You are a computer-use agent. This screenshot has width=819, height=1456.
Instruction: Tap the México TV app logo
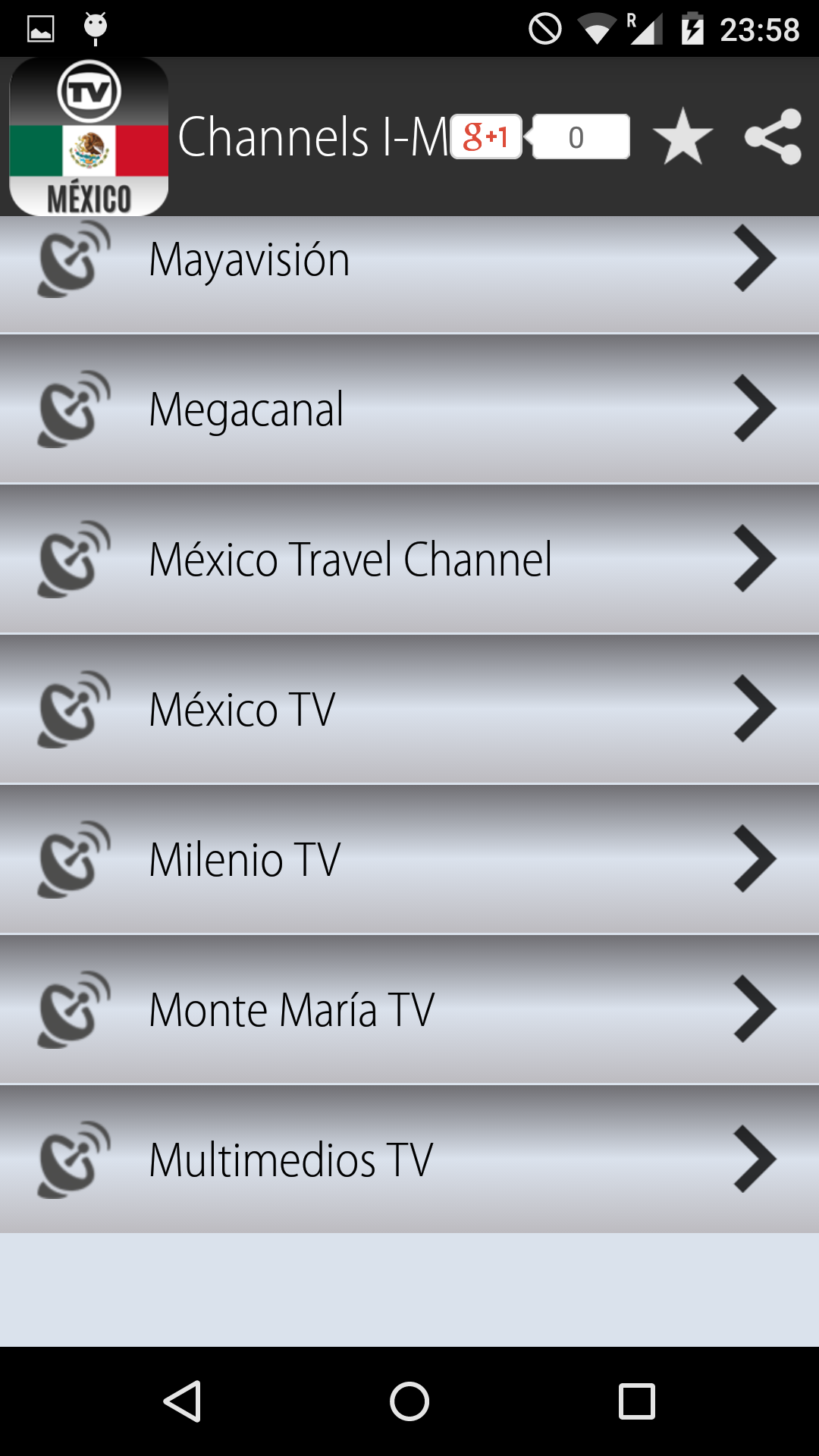pos(89,137)
